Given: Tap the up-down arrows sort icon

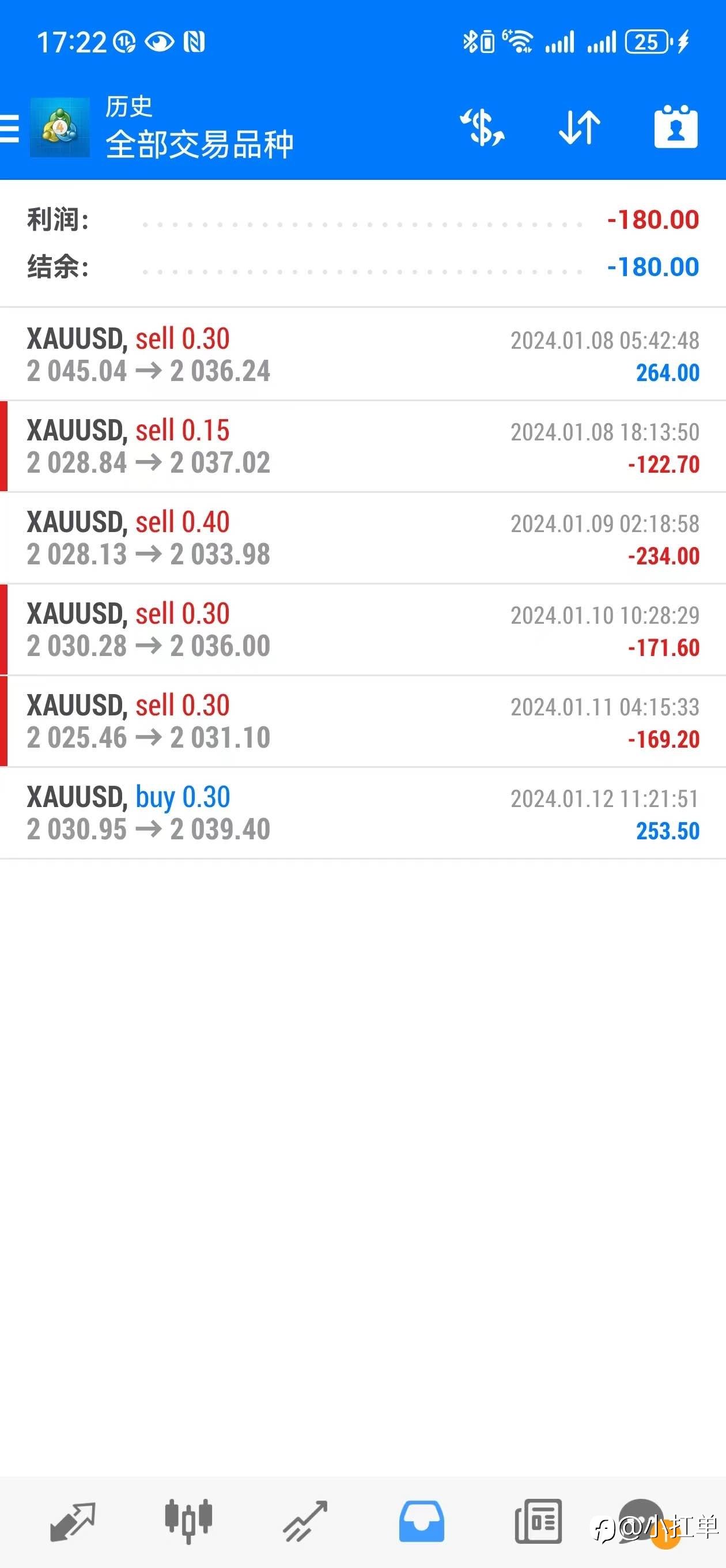Looking at the screenshot, I should pos(579,128).
